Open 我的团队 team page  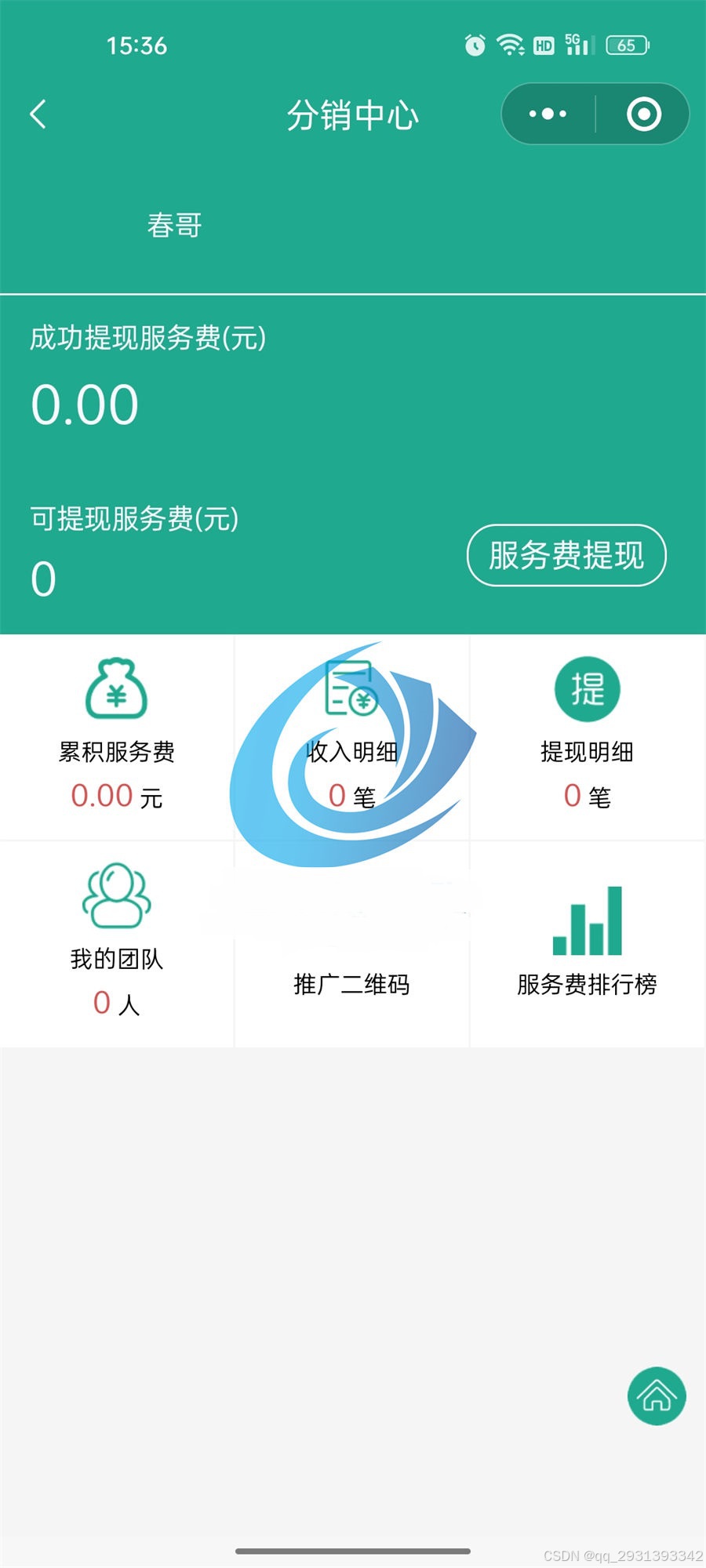(x=117, y=941)
